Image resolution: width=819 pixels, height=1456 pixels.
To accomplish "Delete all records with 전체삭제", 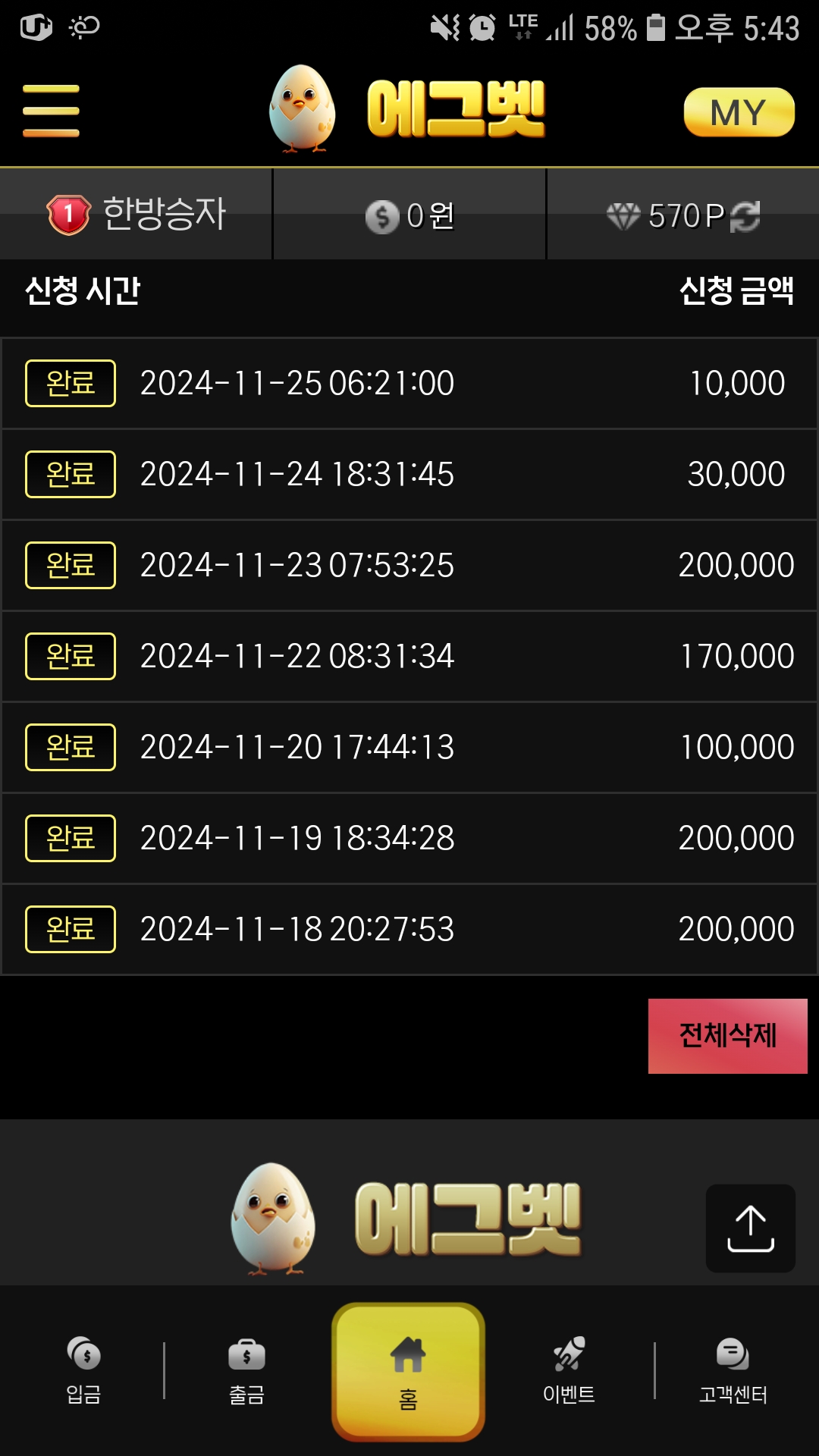I will (x=727, y=1036).
